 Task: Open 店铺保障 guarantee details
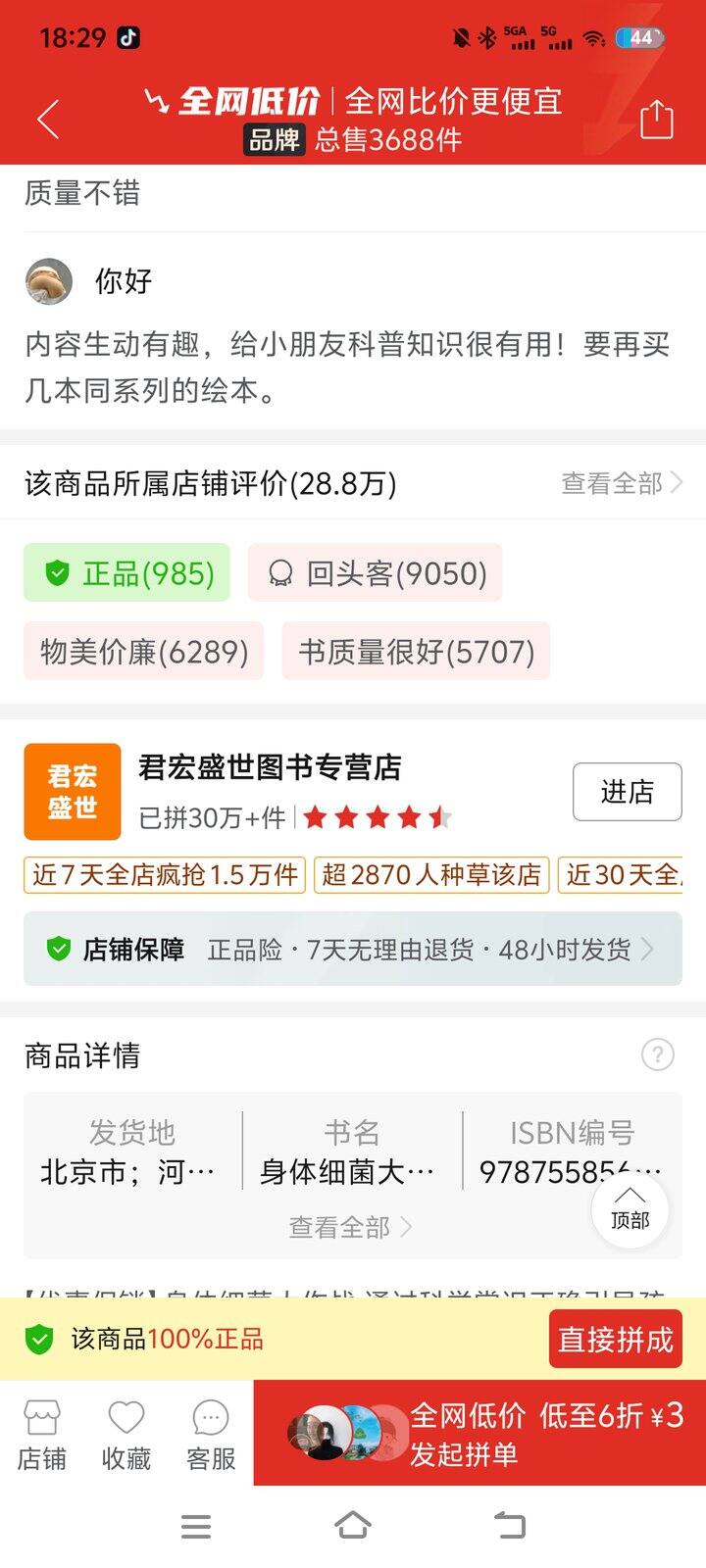(353, 949)
